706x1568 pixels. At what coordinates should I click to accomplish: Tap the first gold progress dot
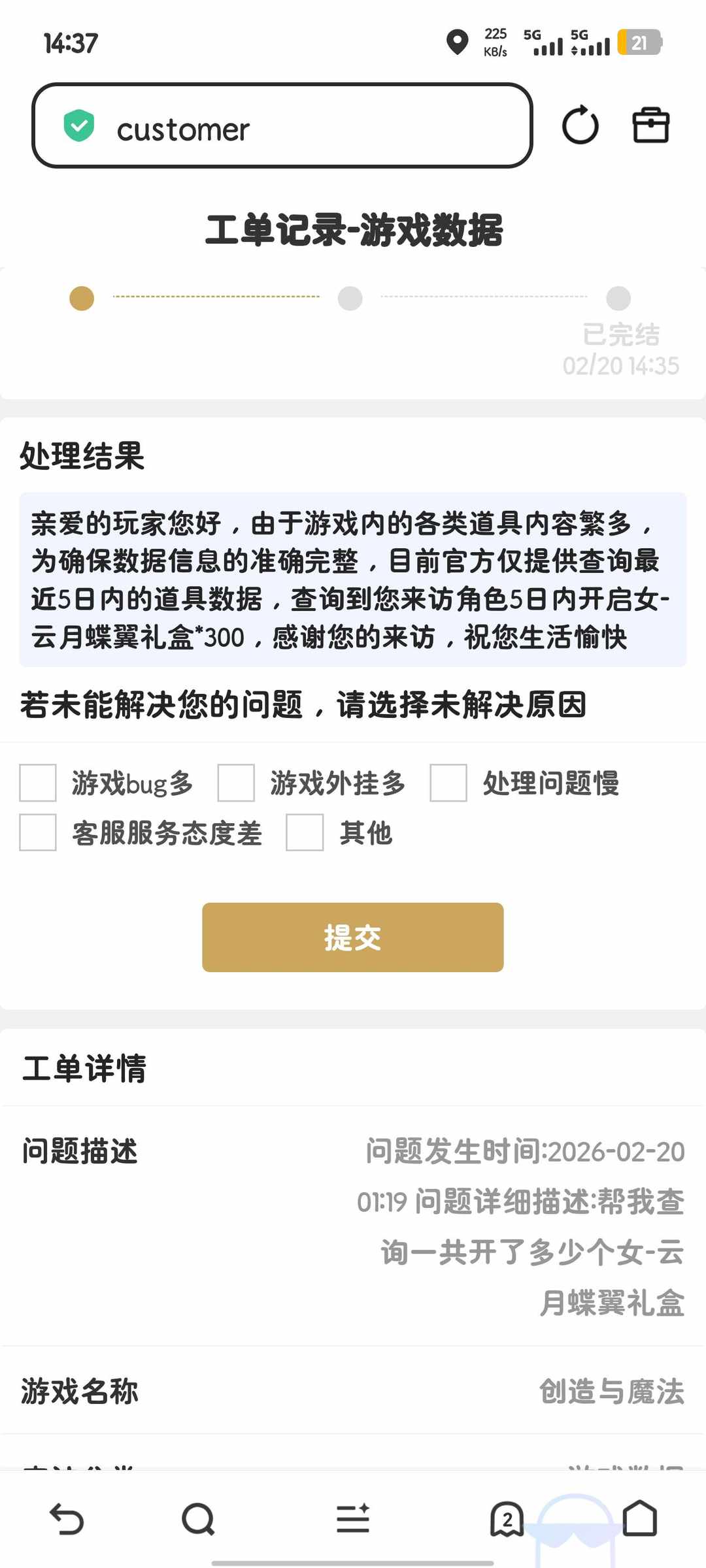point(81,298)
